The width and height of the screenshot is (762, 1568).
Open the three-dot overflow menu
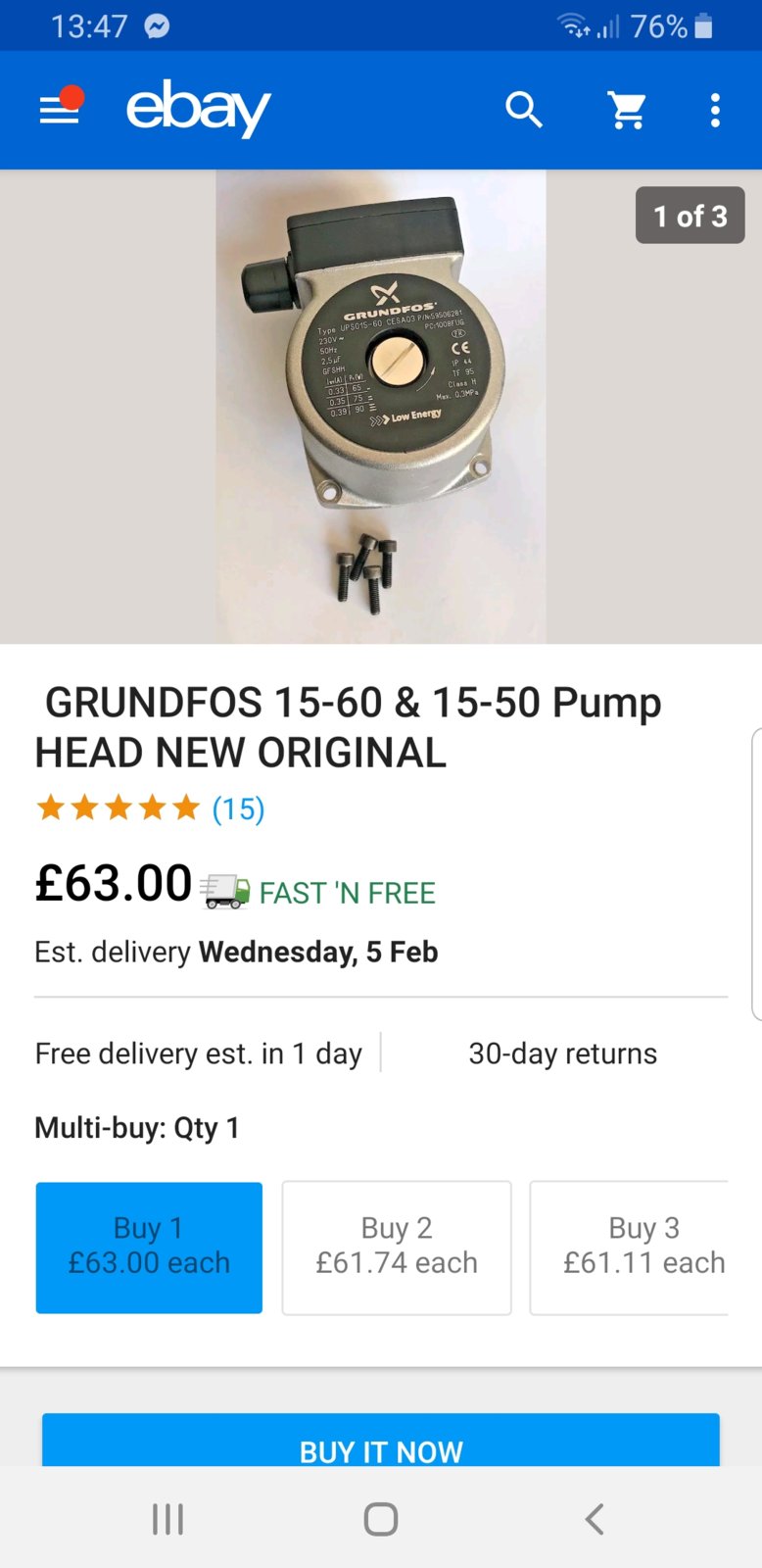point(715,111)
